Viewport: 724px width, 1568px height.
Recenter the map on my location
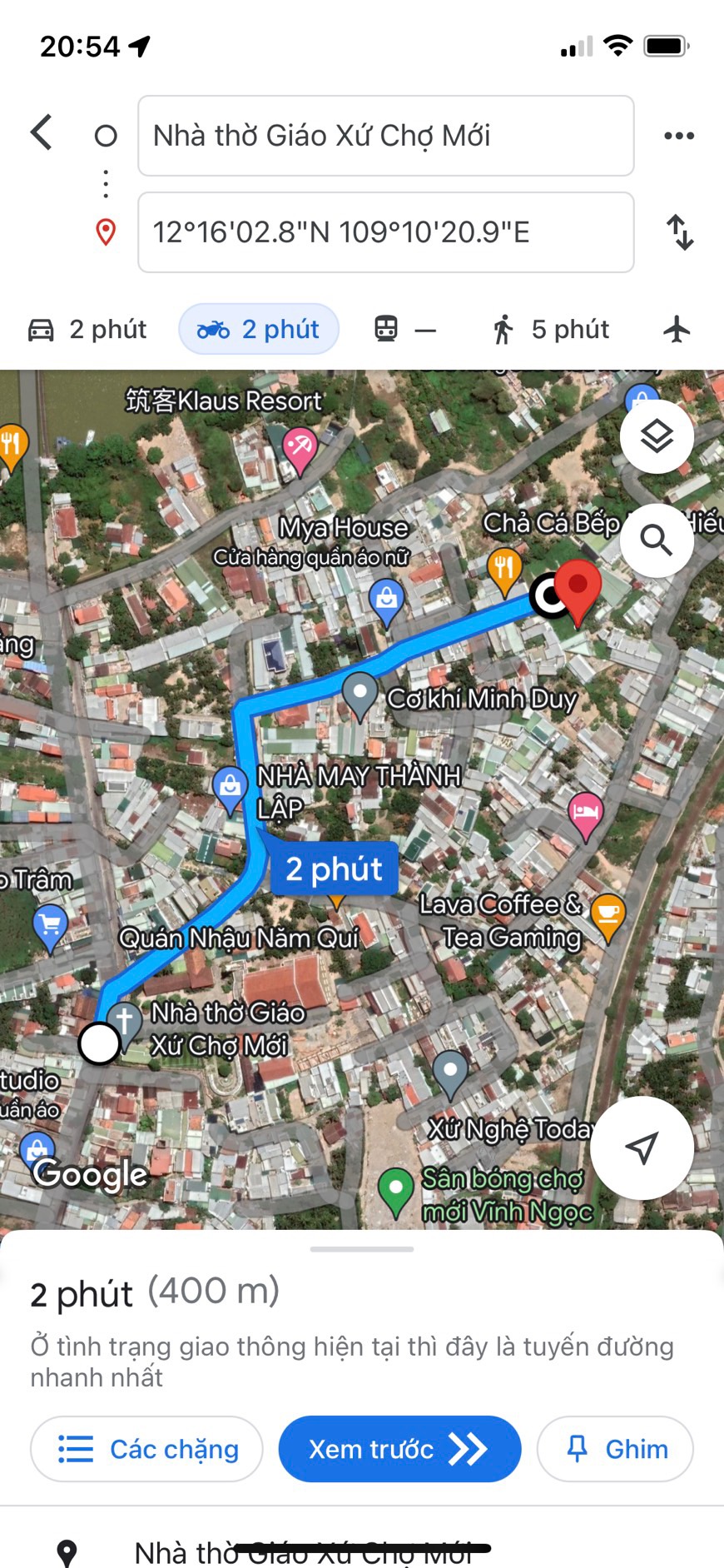(642, 1147)
